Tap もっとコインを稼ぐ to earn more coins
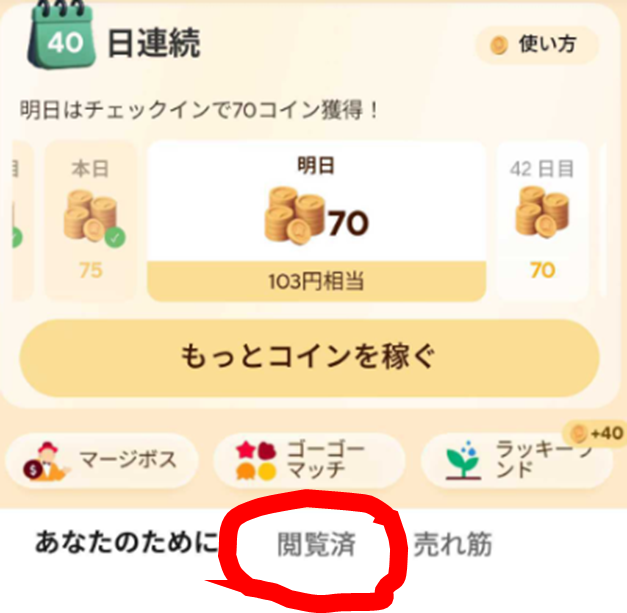Viewport: 627px width, 613px height. (309, 358)
